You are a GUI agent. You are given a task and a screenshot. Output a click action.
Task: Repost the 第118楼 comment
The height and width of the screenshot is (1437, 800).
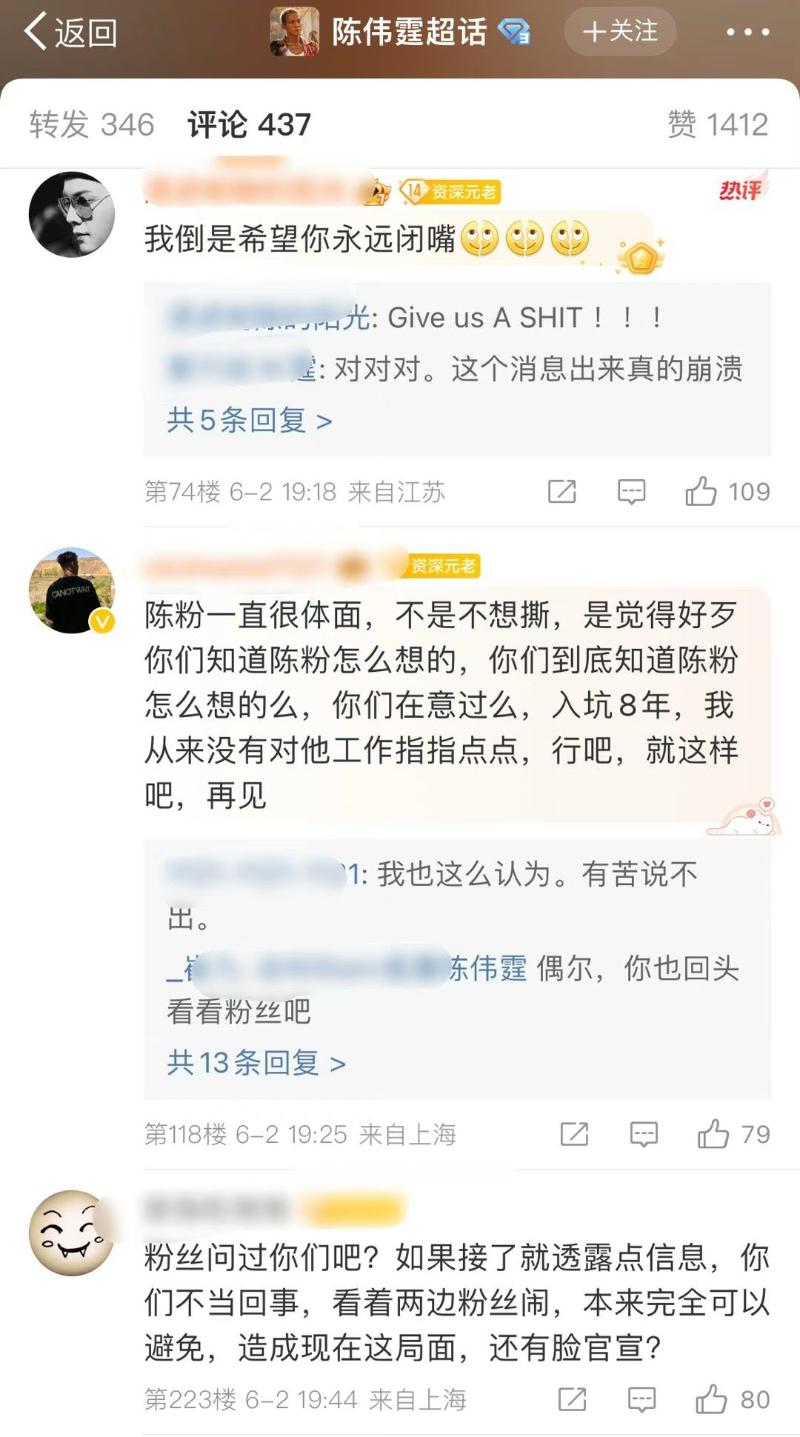click(574, 1134)
